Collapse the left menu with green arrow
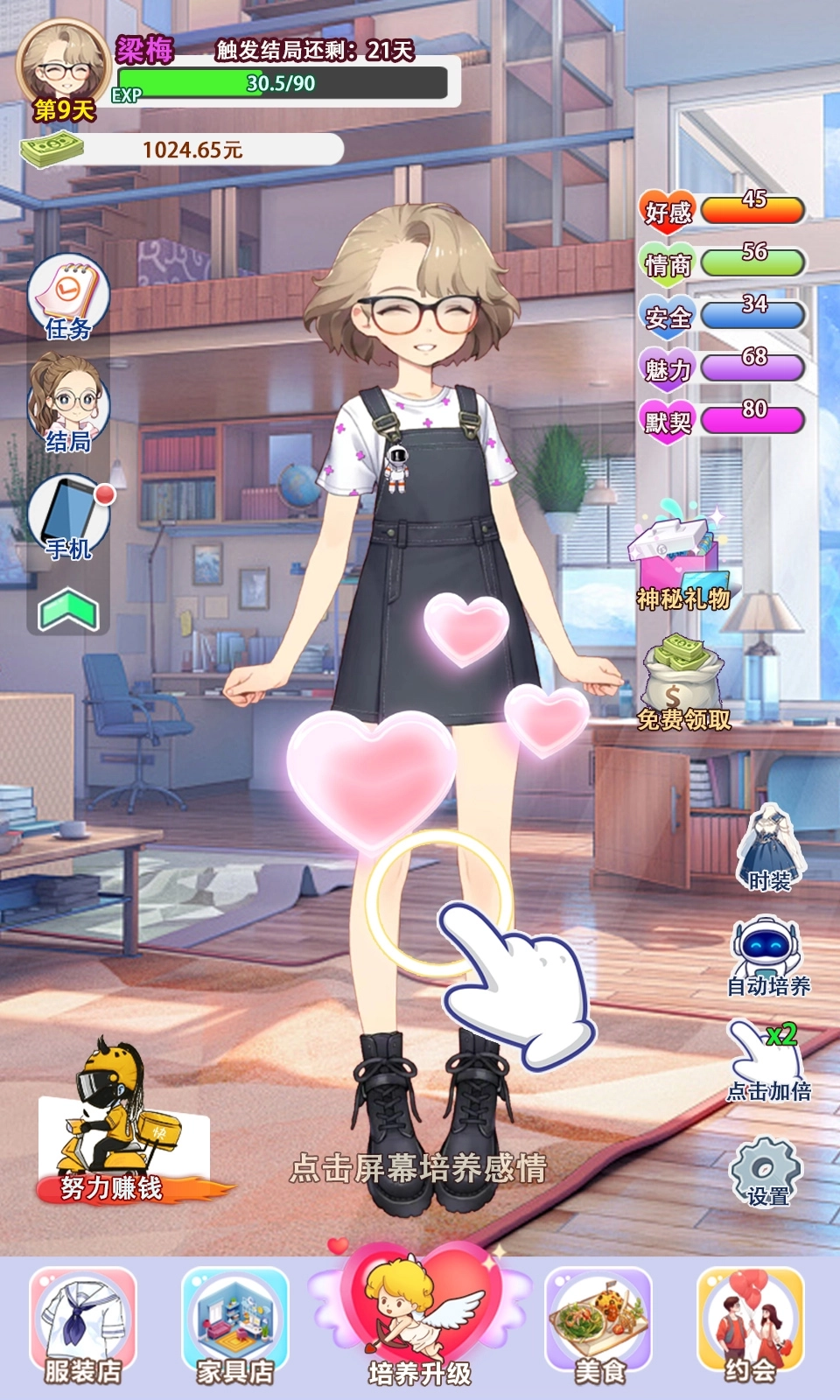Viewport: 840px width, 1400px height. [68, 610]
